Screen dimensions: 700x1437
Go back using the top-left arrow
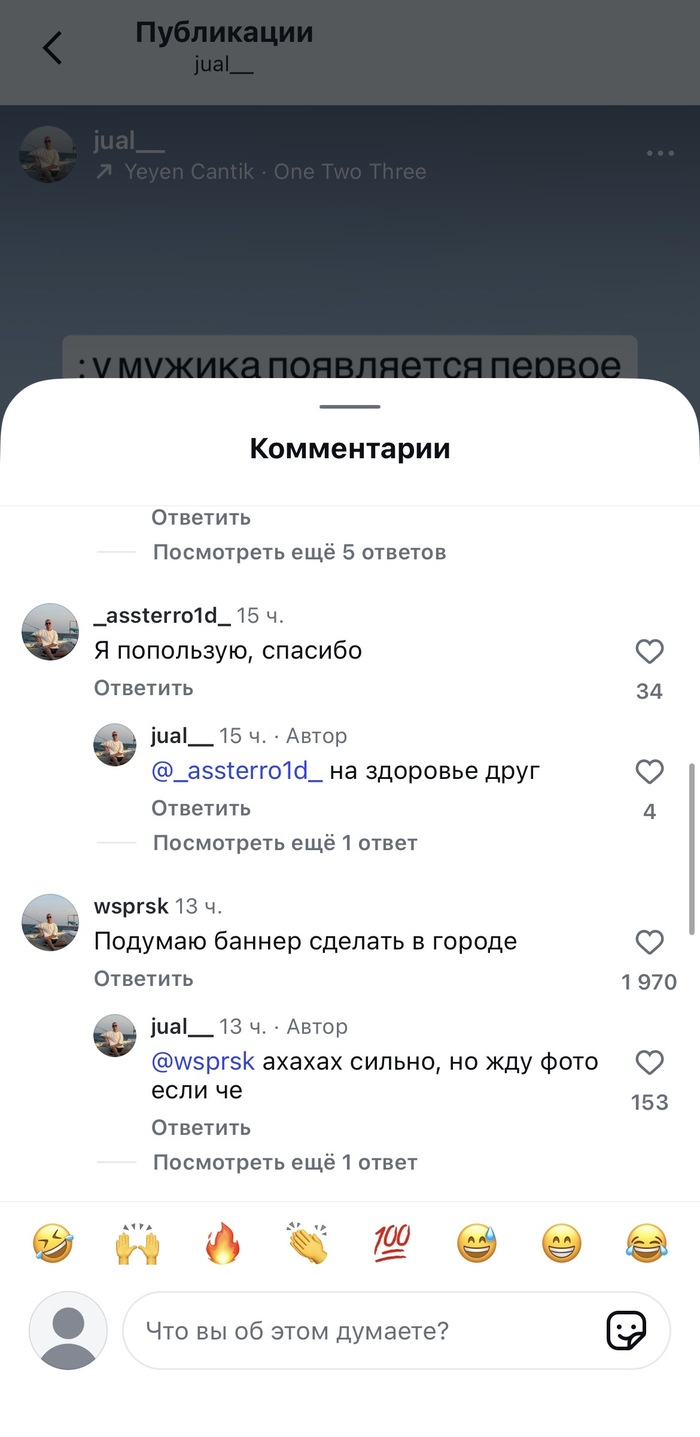52,48
